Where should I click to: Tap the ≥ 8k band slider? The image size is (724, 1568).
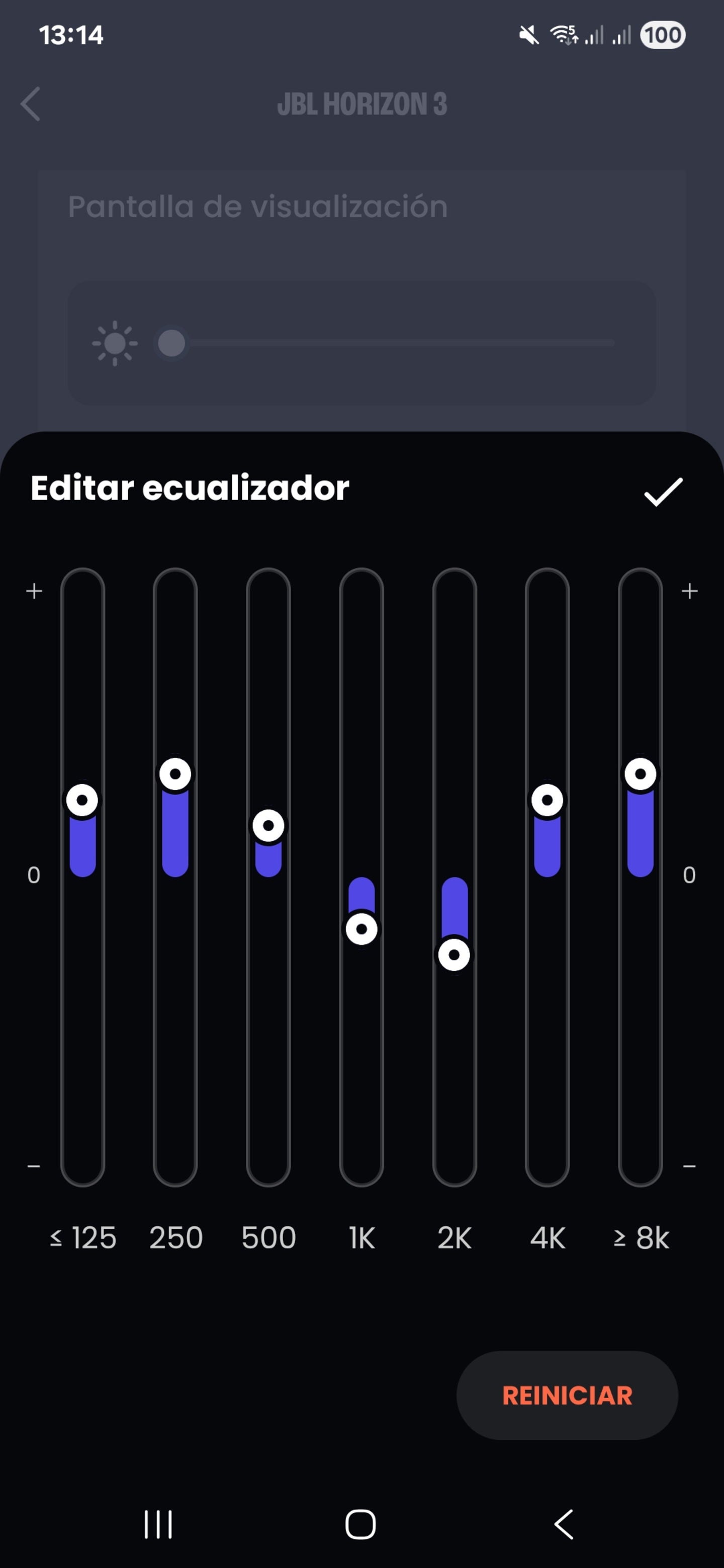click(641, 774)
